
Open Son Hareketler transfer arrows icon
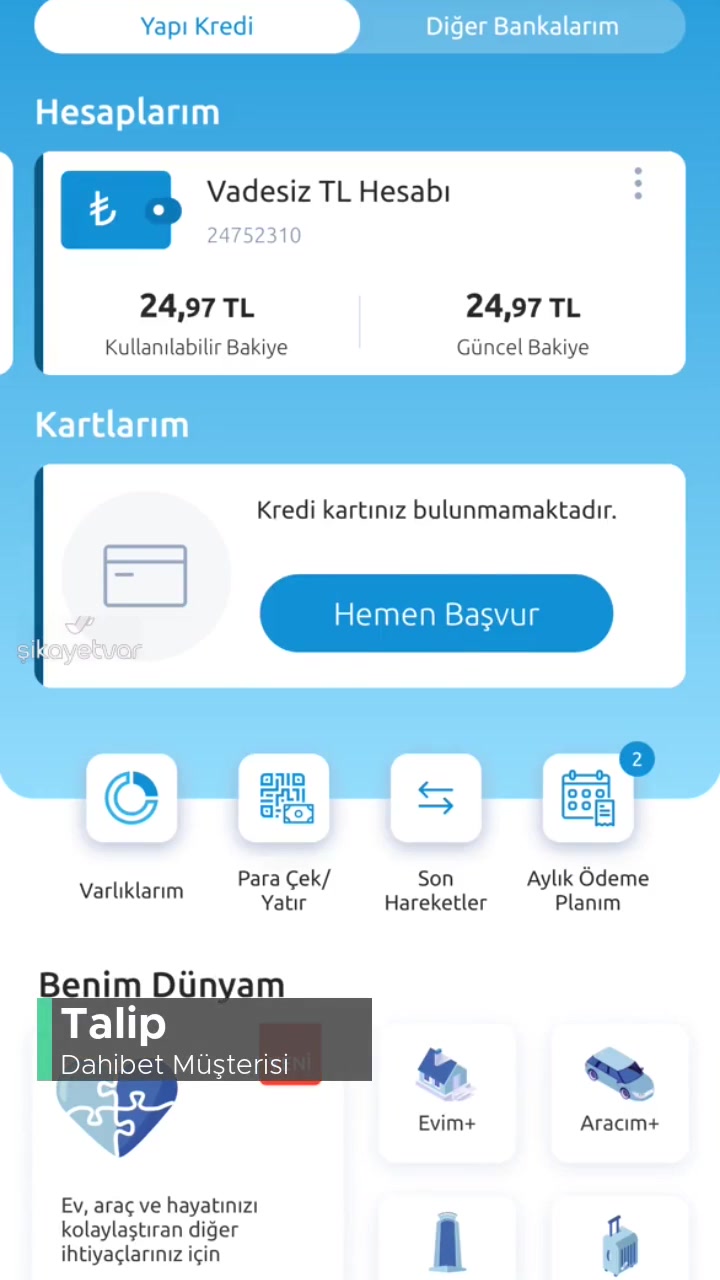435,797
